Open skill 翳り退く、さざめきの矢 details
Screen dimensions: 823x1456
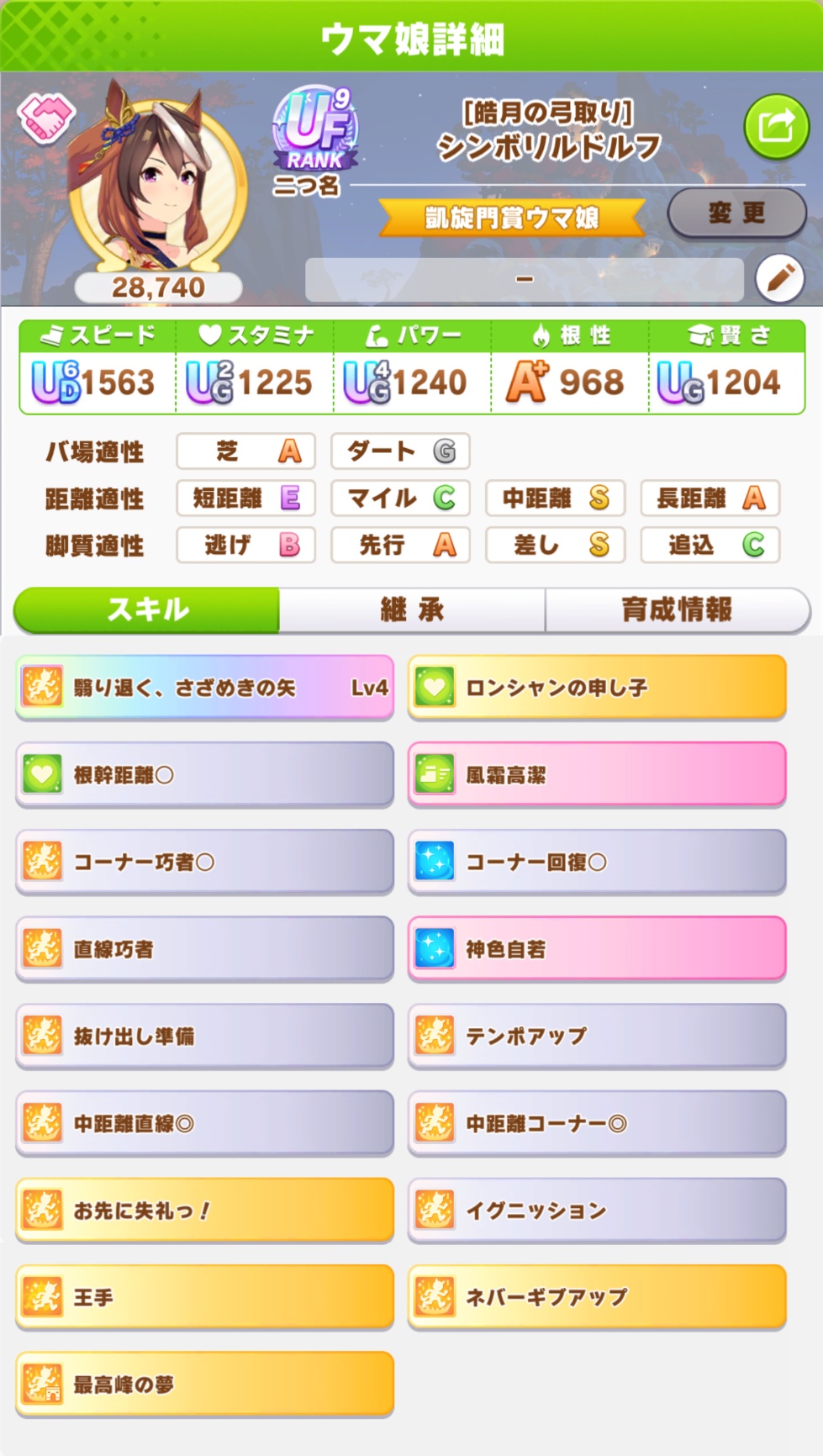[204, 688]
